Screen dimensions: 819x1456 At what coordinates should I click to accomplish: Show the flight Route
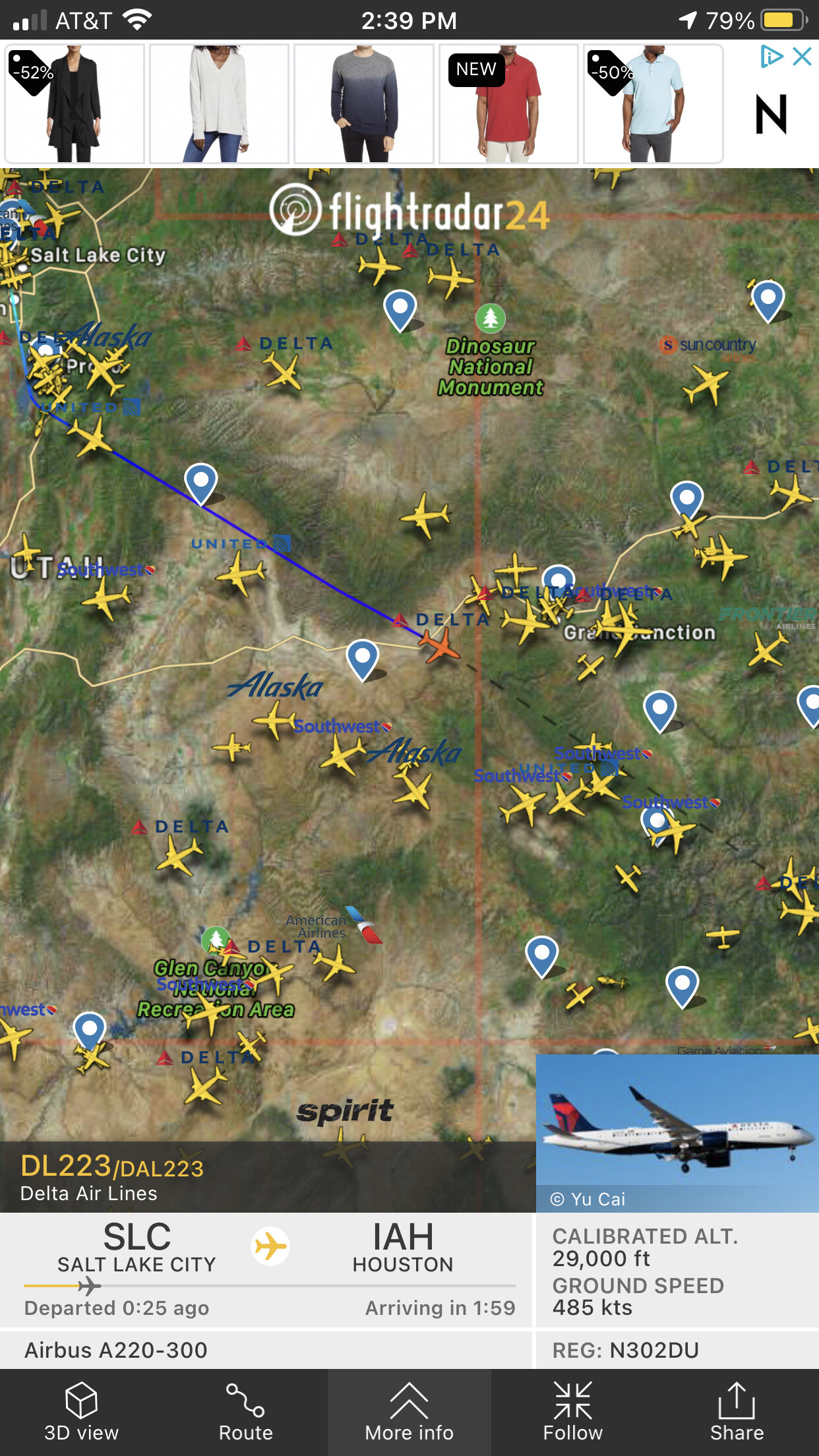coord(245,1412)
